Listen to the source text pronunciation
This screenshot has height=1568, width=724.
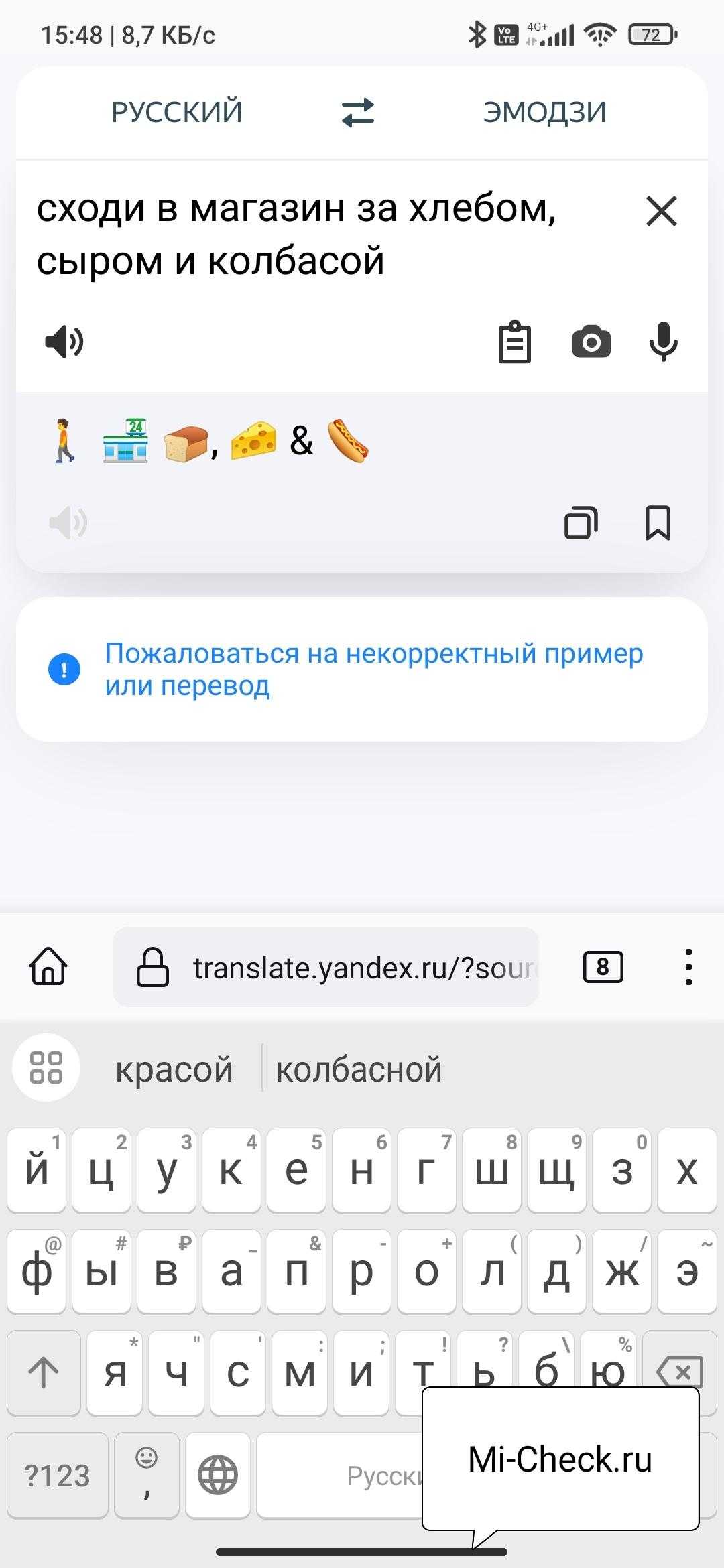64,342
